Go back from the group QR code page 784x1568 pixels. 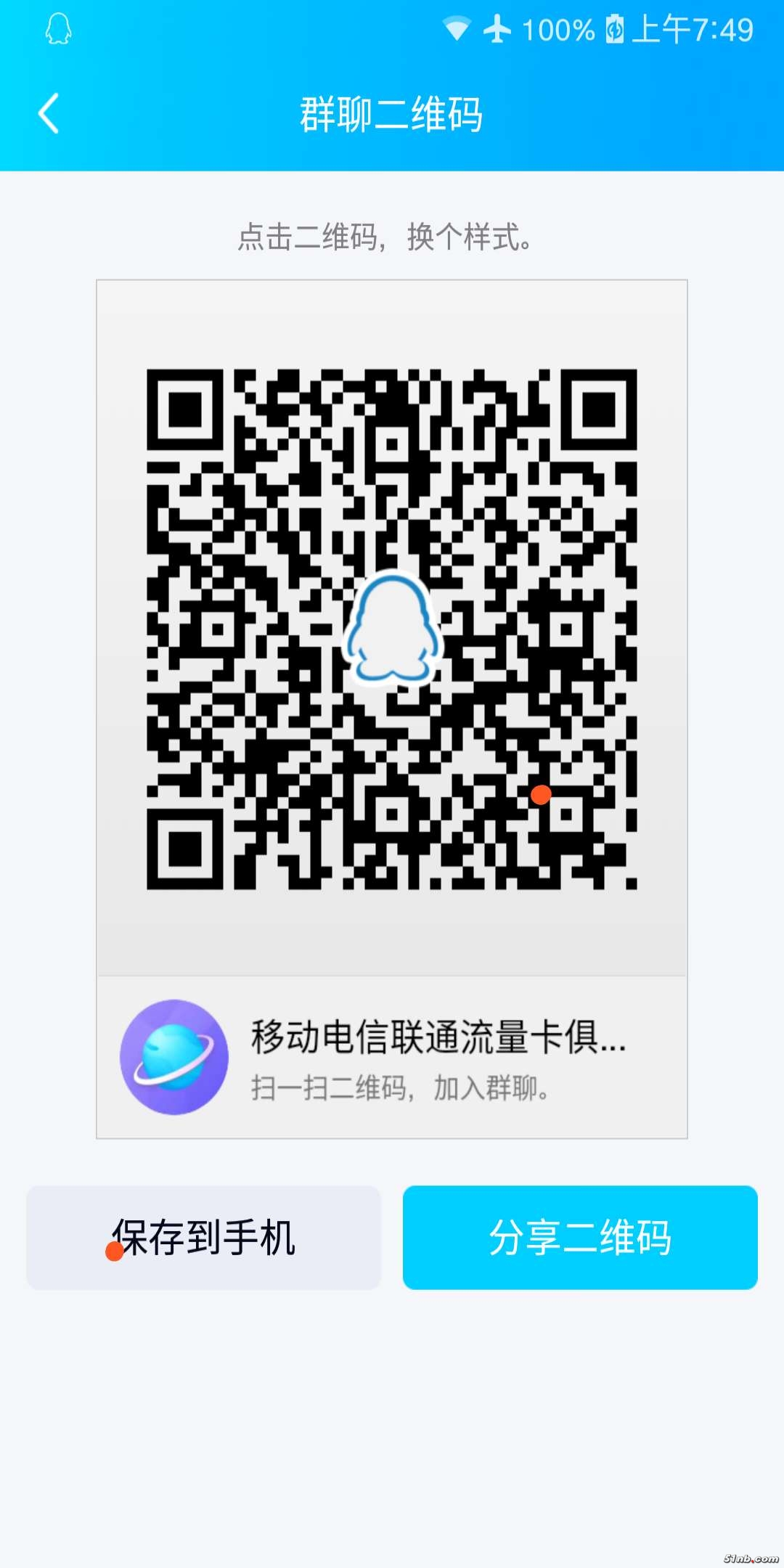click(x=49, y=114)
